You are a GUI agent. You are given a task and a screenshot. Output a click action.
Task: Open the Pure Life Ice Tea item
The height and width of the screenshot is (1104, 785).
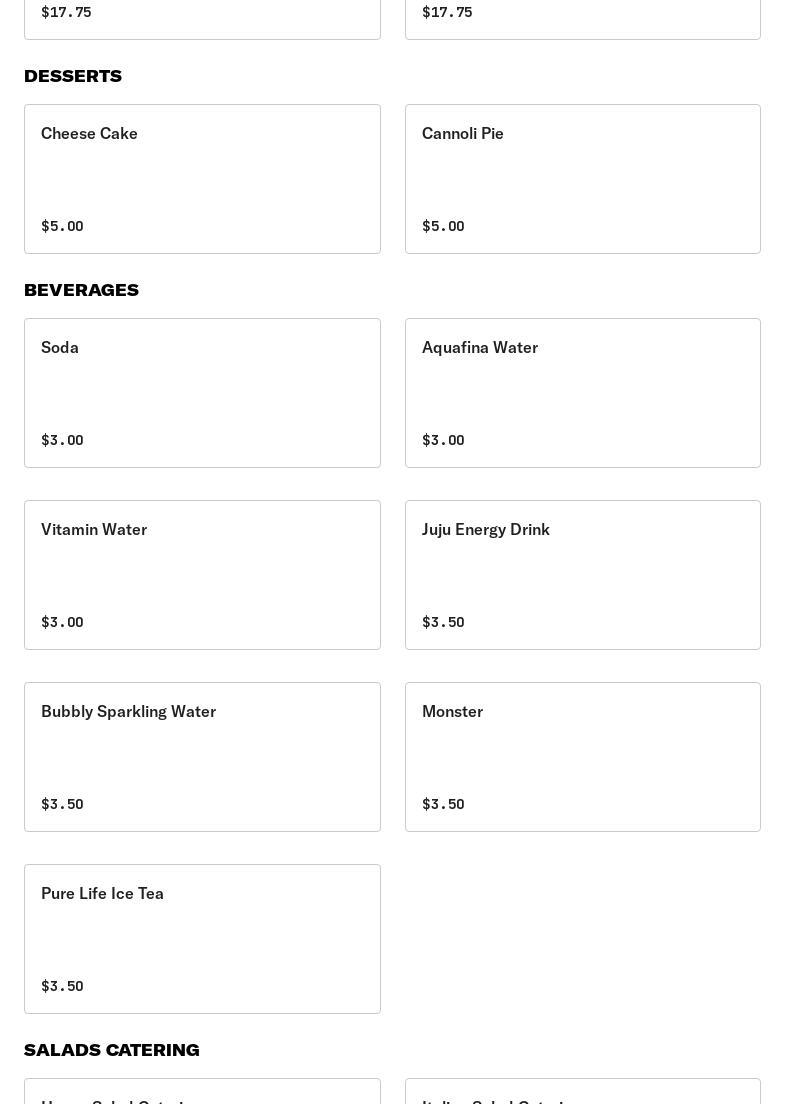pyautogui.click(x=202, y=939)
